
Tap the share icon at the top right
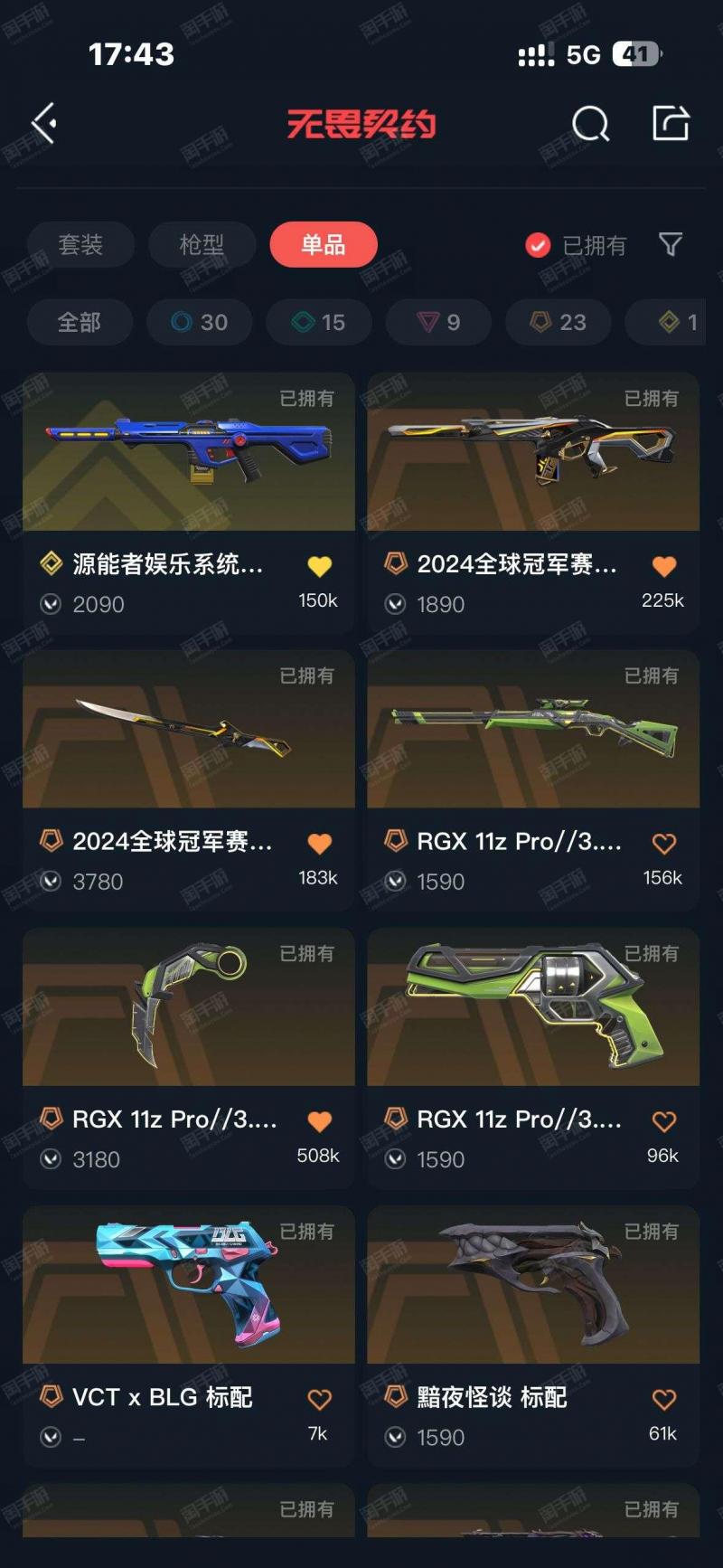click(x=671, y=123)
